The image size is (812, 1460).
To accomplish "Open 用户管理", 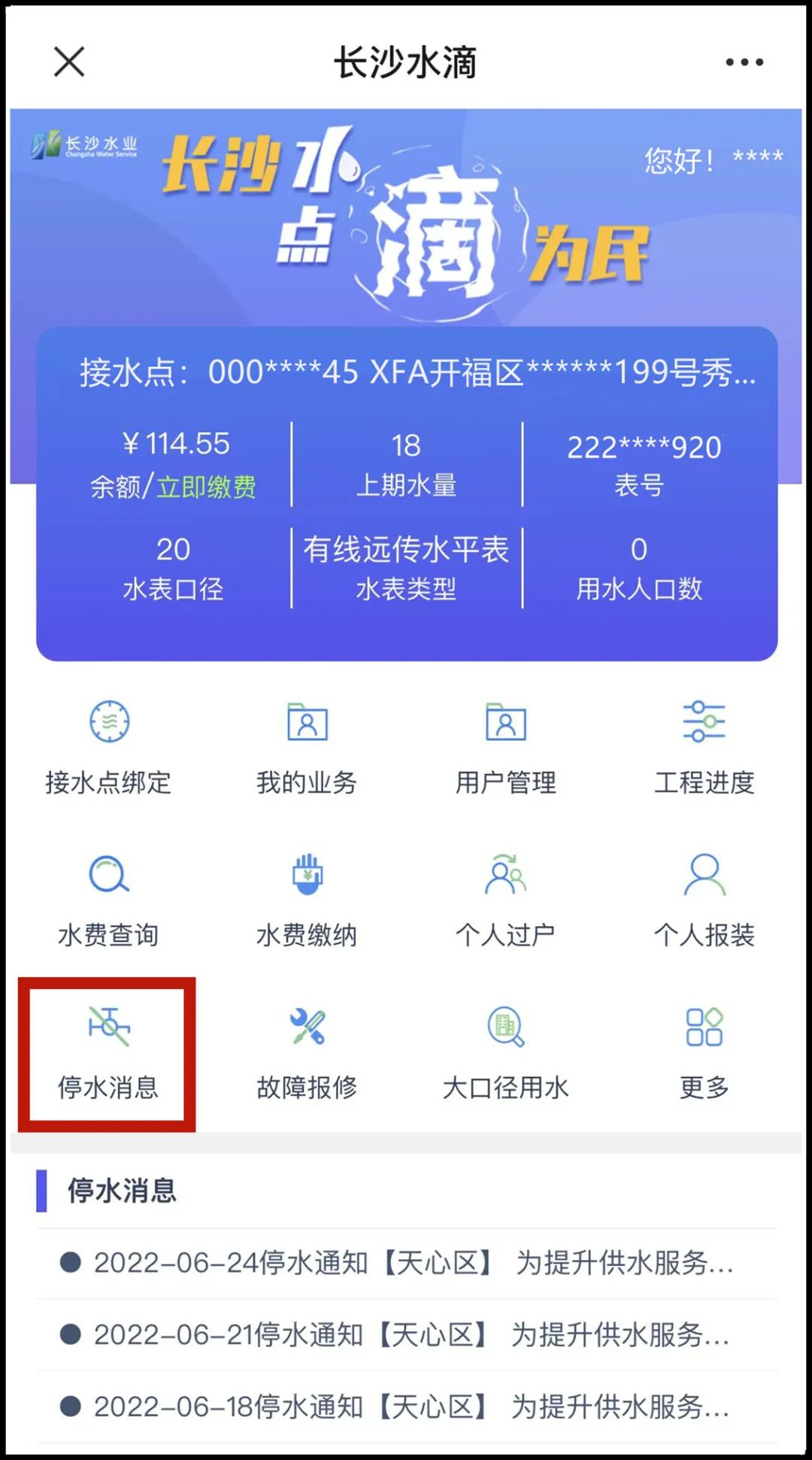I will point(505,747).
